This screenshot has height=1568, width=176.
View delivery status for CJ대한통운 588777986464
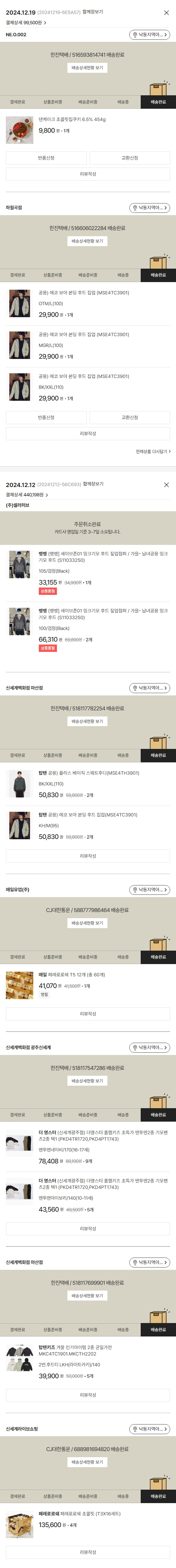[x=87, y=923]
